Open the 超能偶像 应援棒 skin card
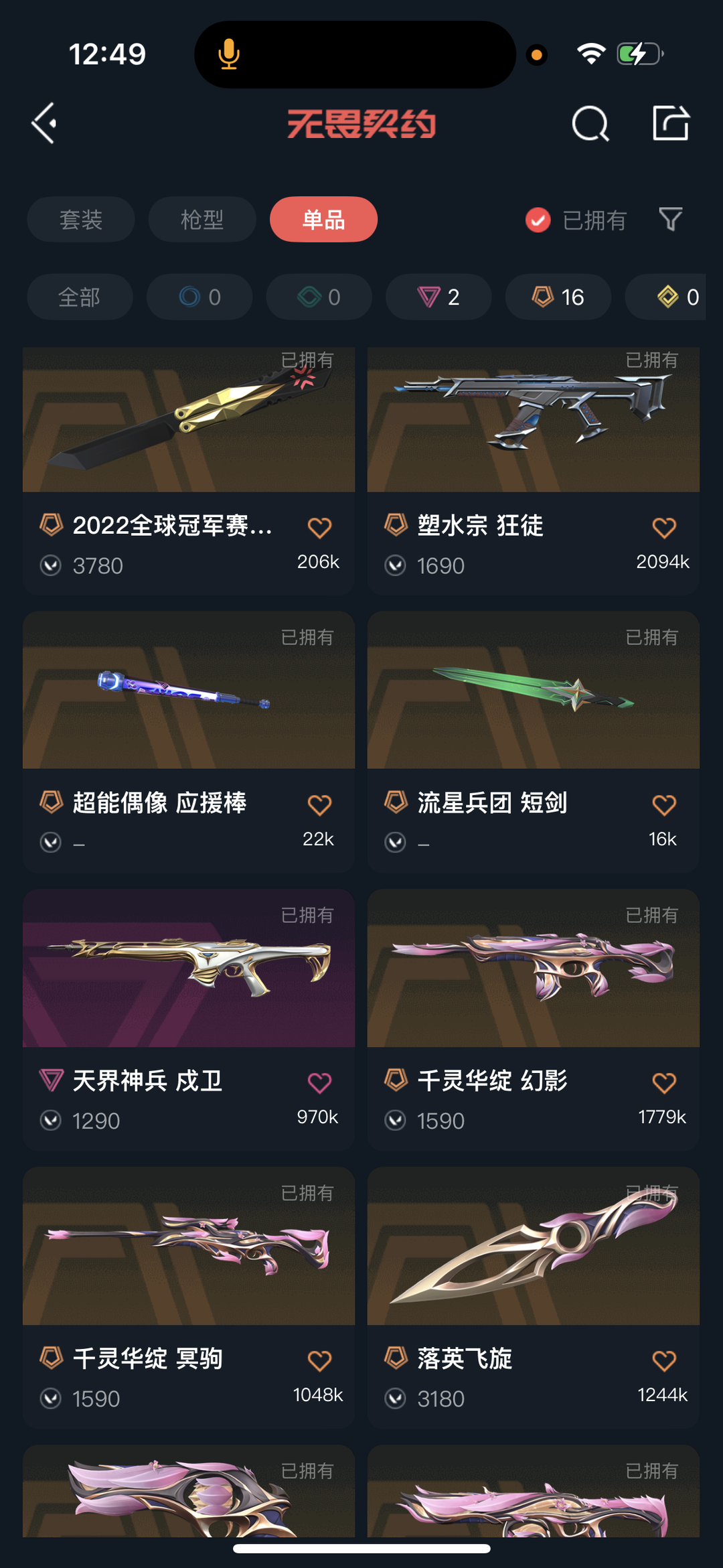 point(189,741)
